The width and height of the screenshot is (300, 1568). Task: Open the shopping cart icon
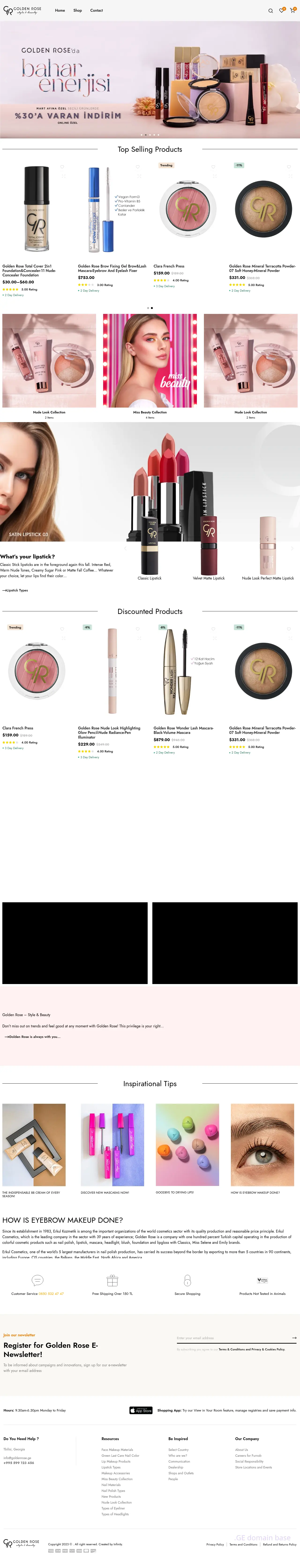tap(292, 10)
